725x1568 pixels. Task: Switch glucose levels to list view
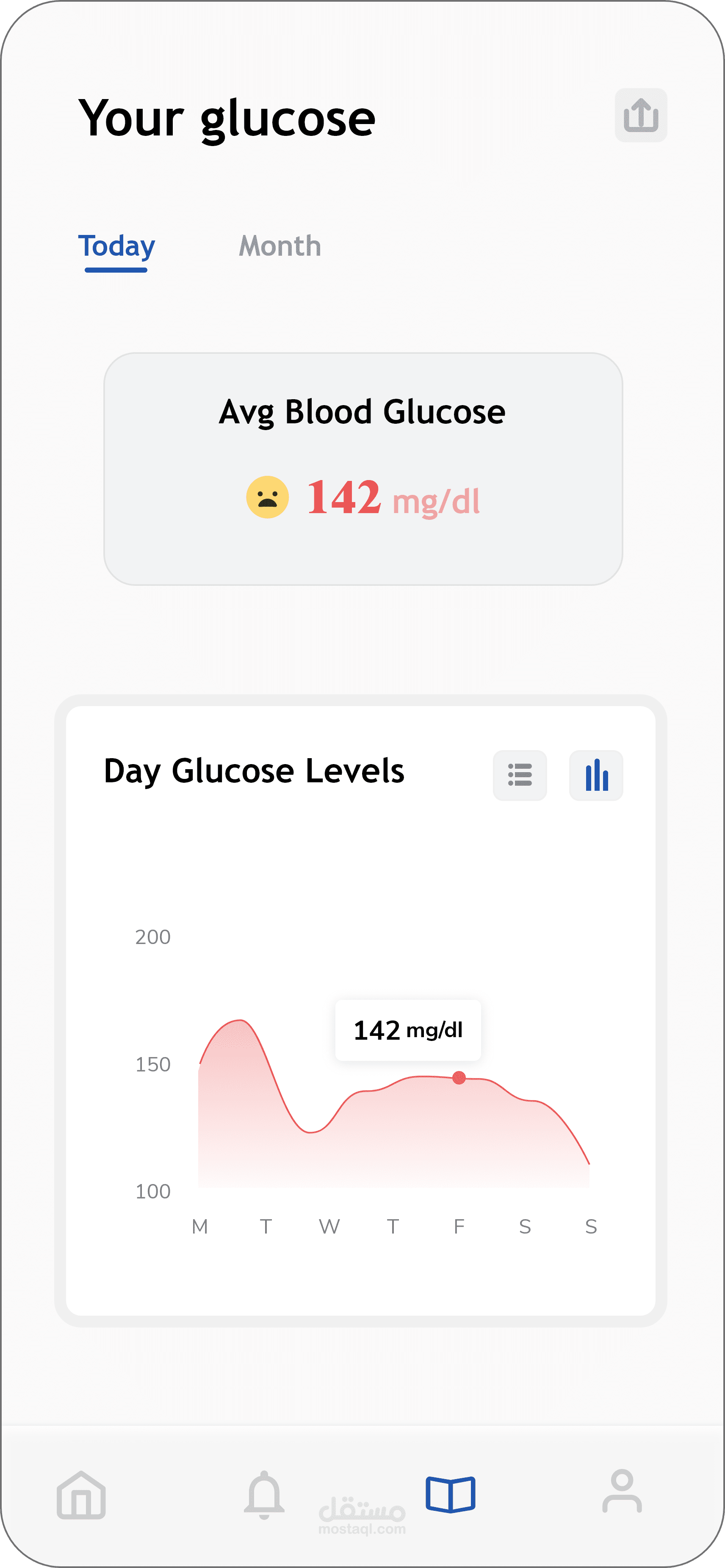[x=519, y=775]
